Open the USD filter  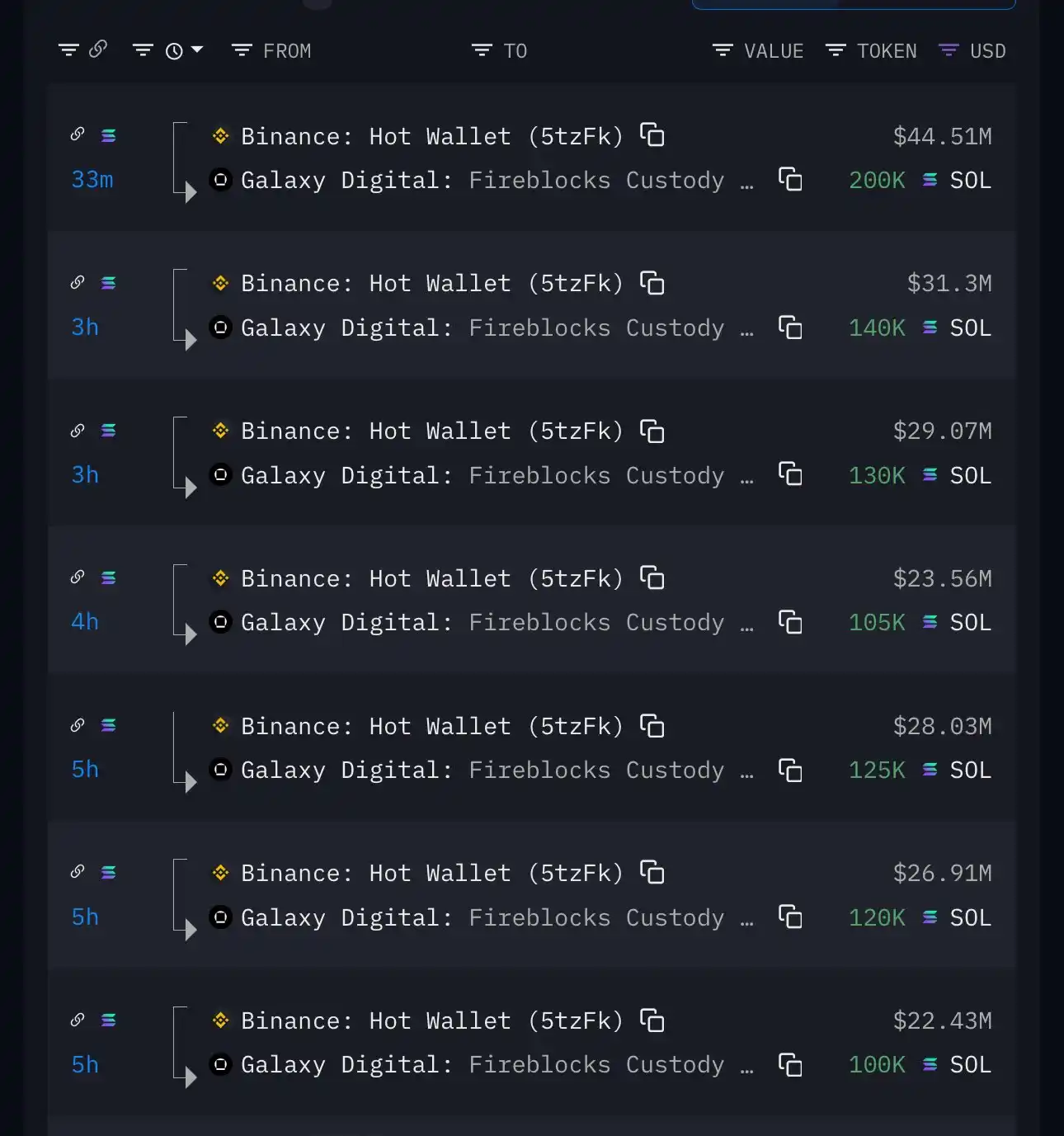pos(972,51)
